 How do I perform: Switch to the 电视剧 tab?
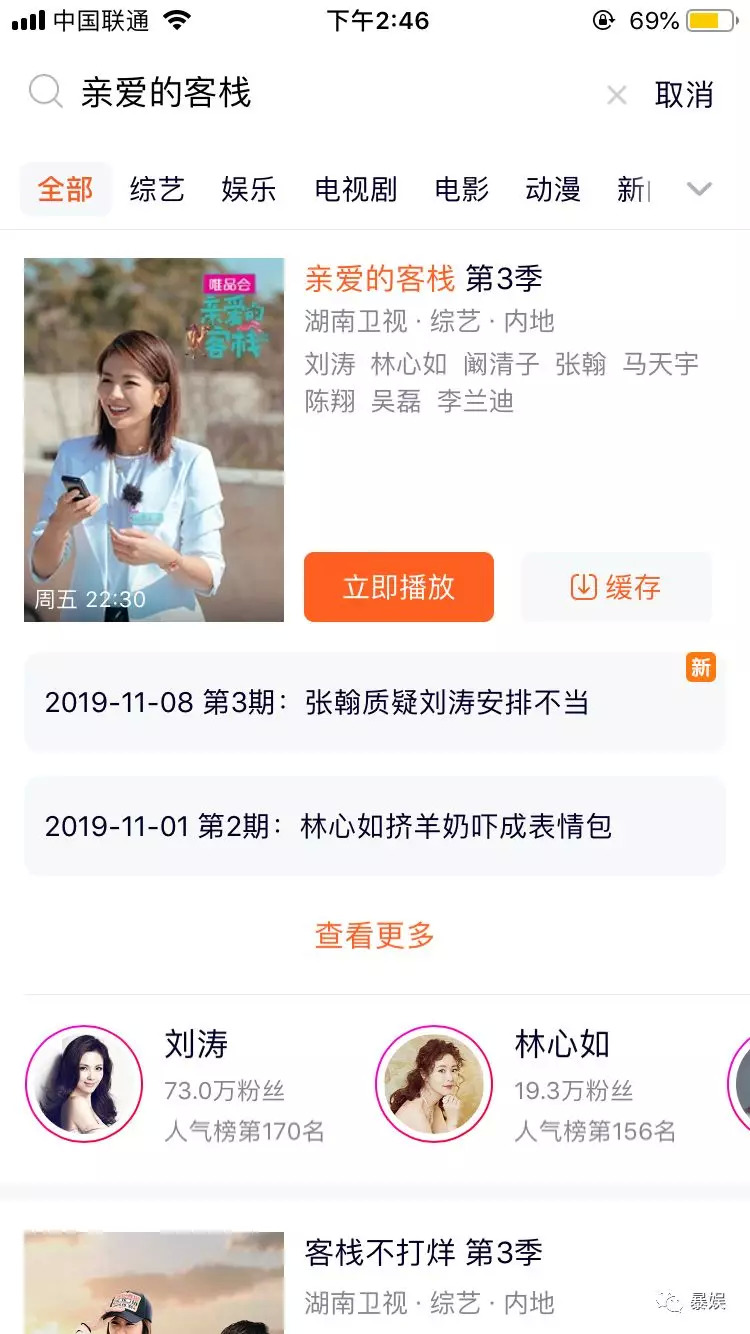click(356, 189)
